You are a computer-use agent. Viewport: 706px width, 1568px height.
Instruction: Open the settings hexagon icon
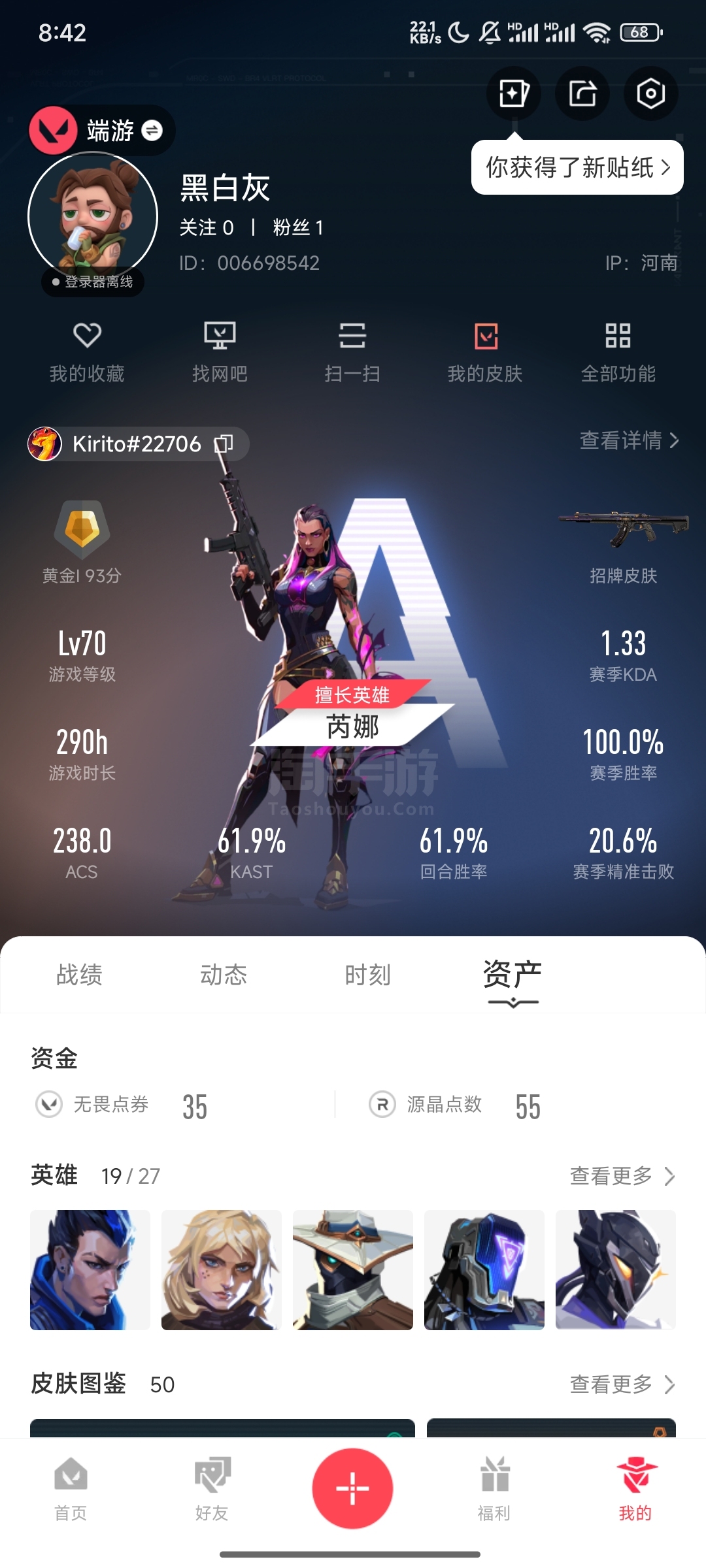click(650, 93)
